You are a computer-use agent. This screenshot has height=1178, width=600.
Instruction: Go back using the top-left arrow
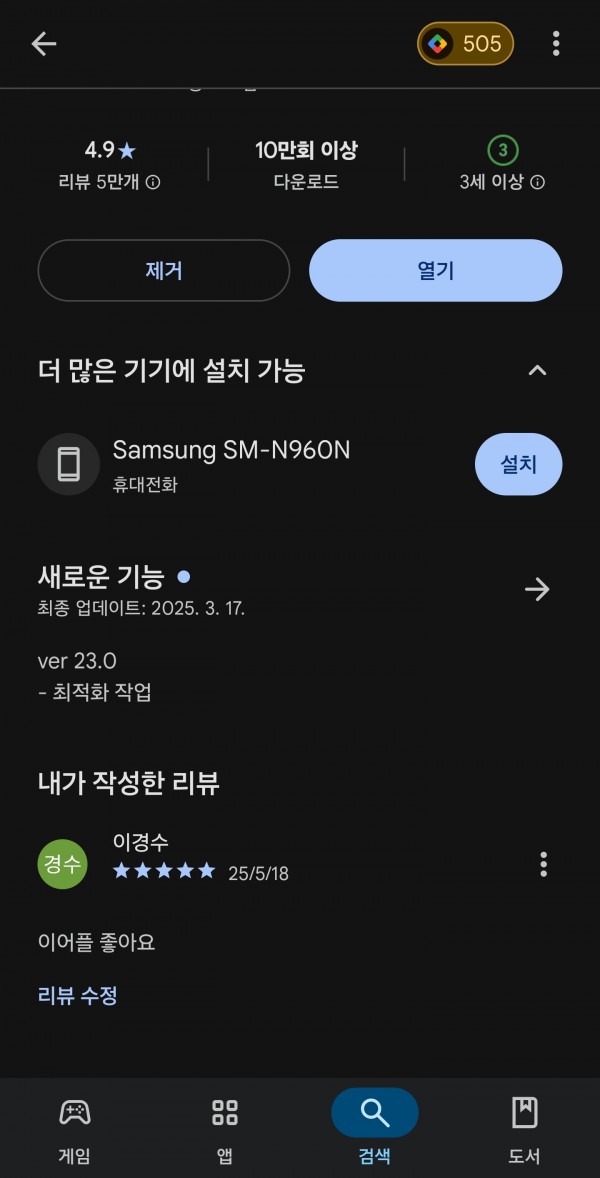click(x=44, y=44)
